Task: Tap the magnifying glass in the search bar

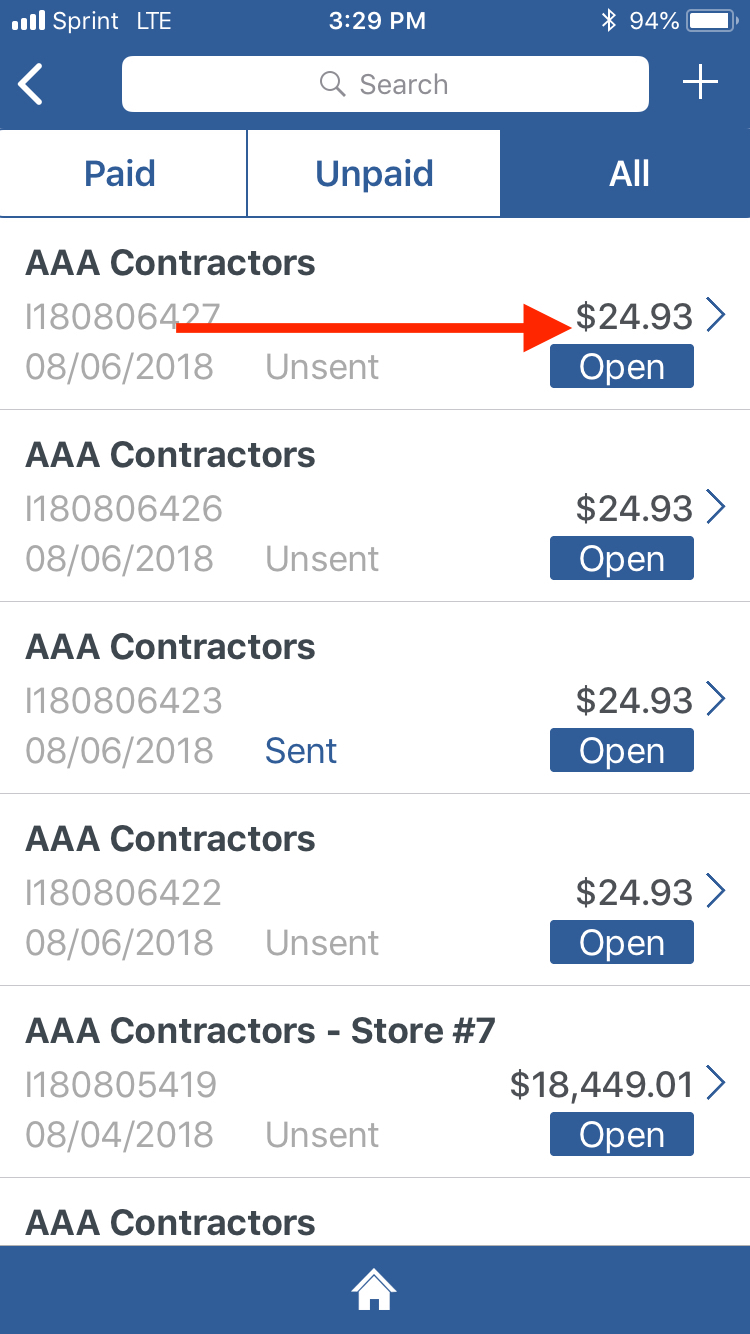Action: click(331, 84)
